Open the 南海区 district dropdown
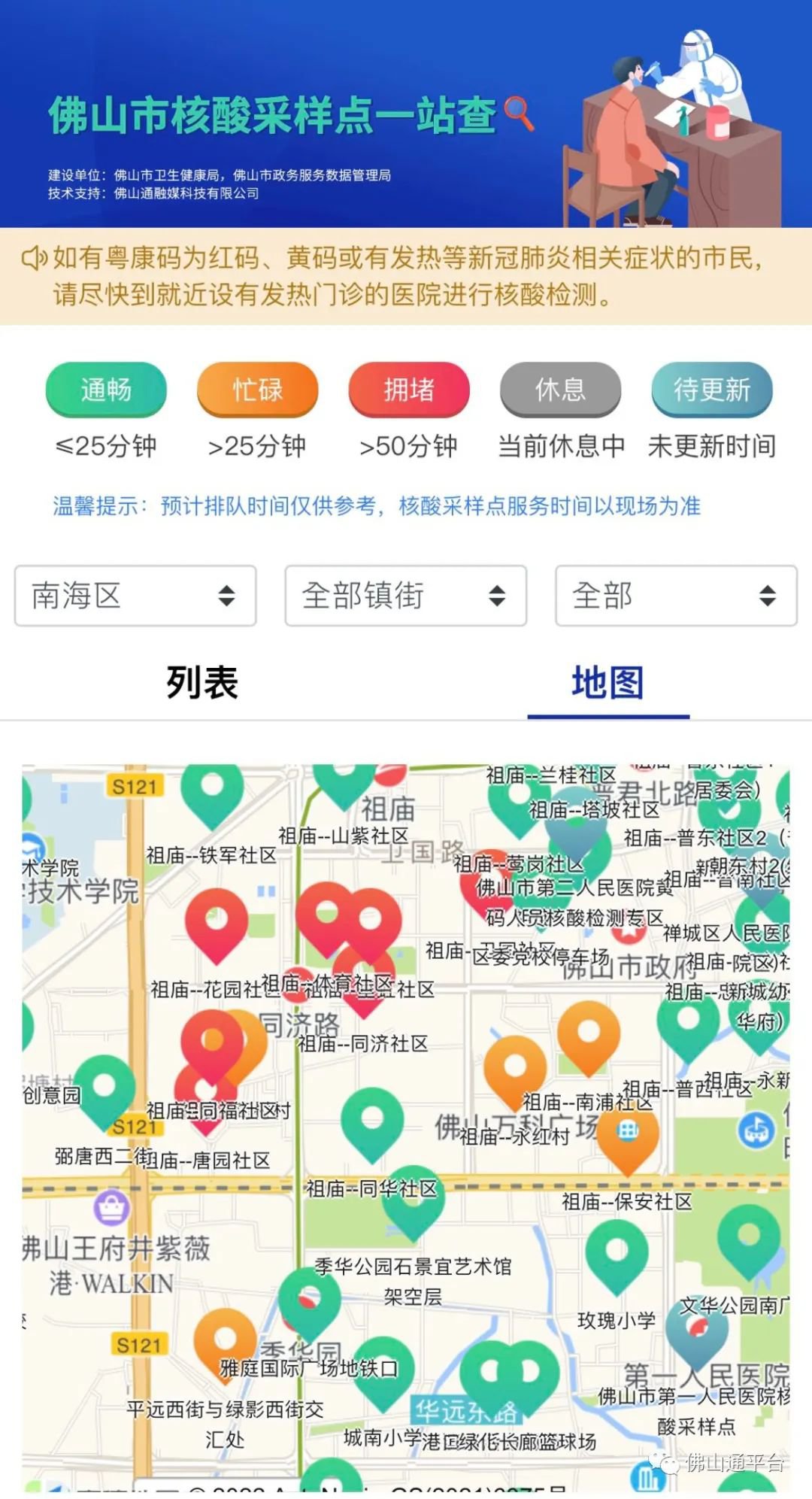812x1499 pixels. tap(135, 596)
